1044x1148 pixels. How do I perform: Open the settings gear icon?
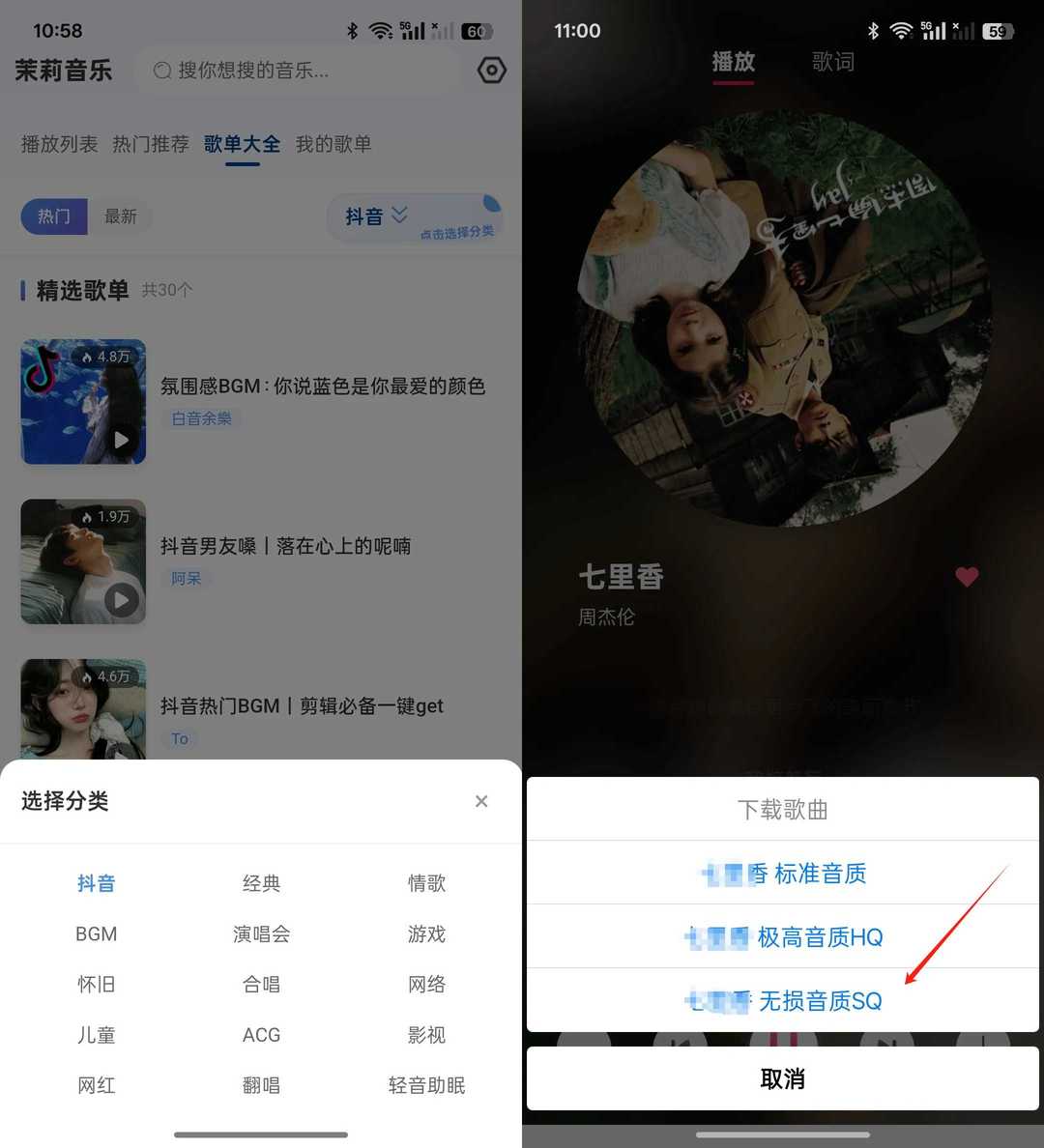[x=491, y=70]
